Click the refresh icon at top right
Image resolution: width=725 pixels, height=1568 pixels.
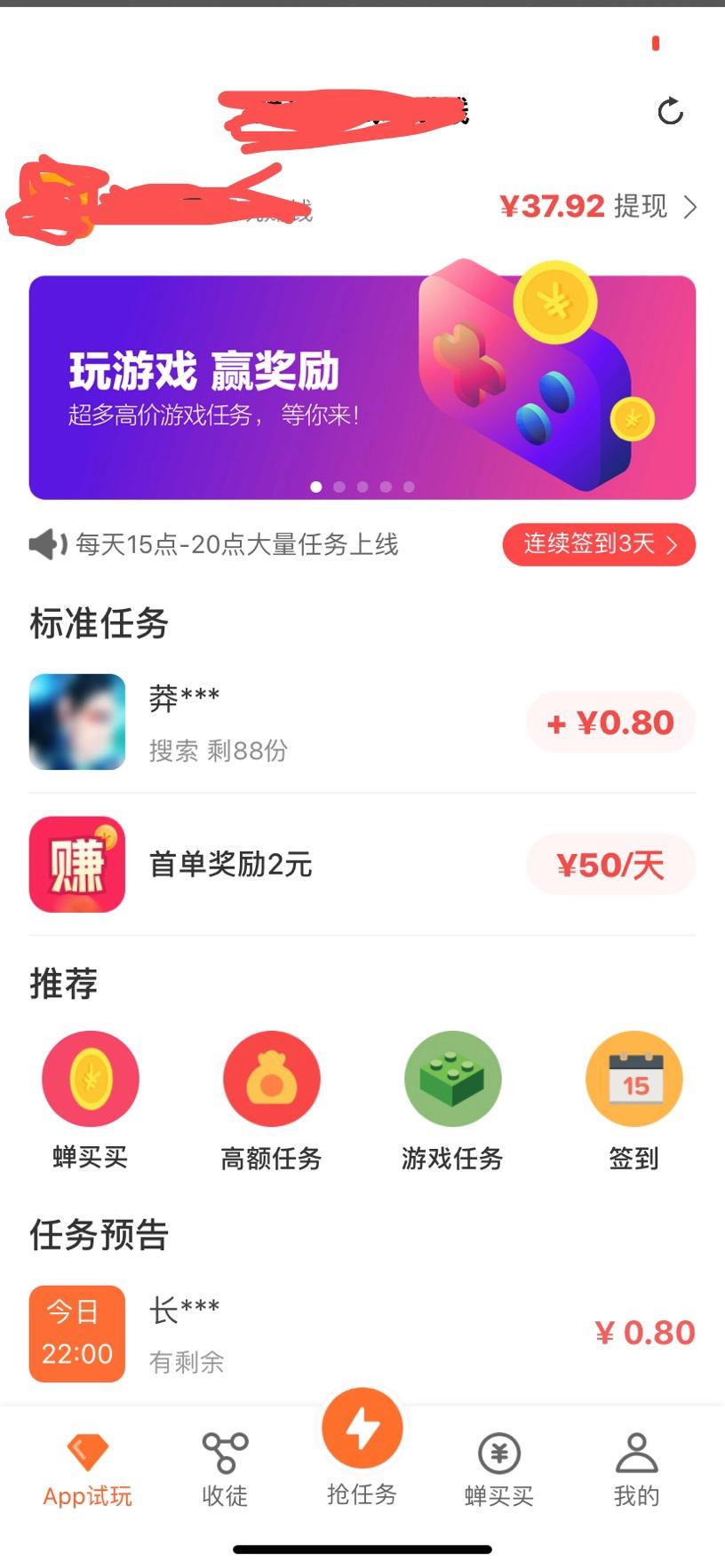point(671,112)
